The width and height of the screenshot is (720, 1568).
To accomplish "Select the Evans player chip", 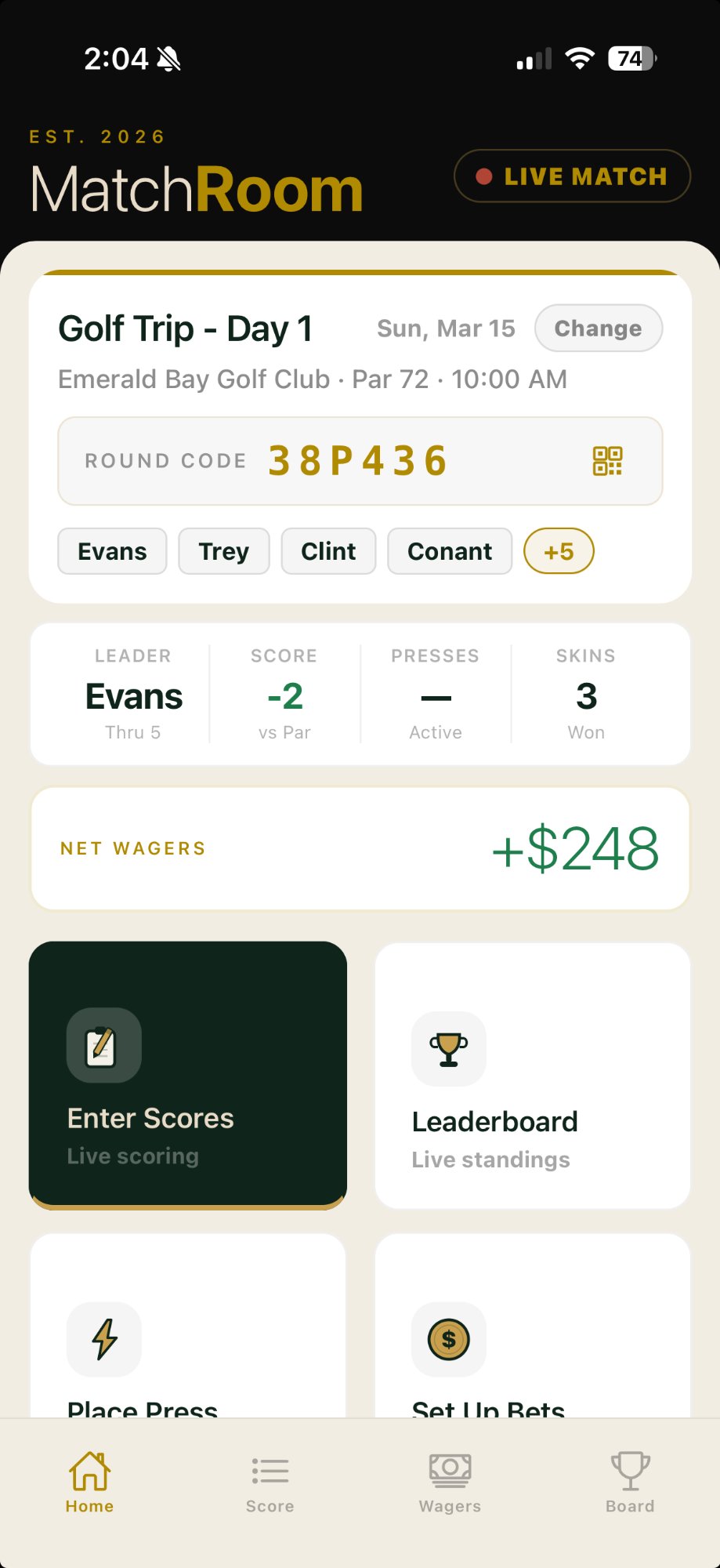I will tap(112, 551).
